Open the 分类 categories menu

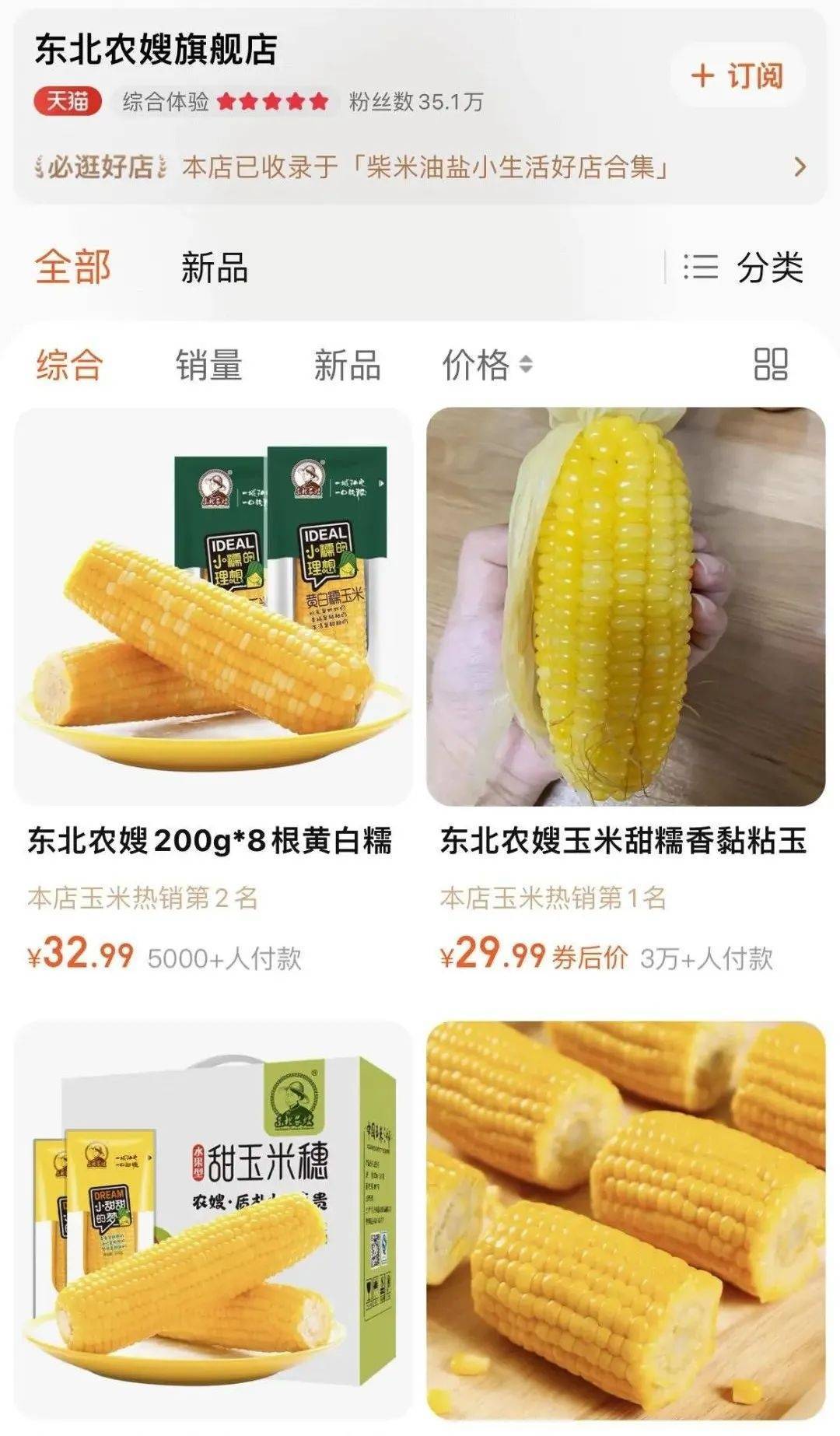742,268
